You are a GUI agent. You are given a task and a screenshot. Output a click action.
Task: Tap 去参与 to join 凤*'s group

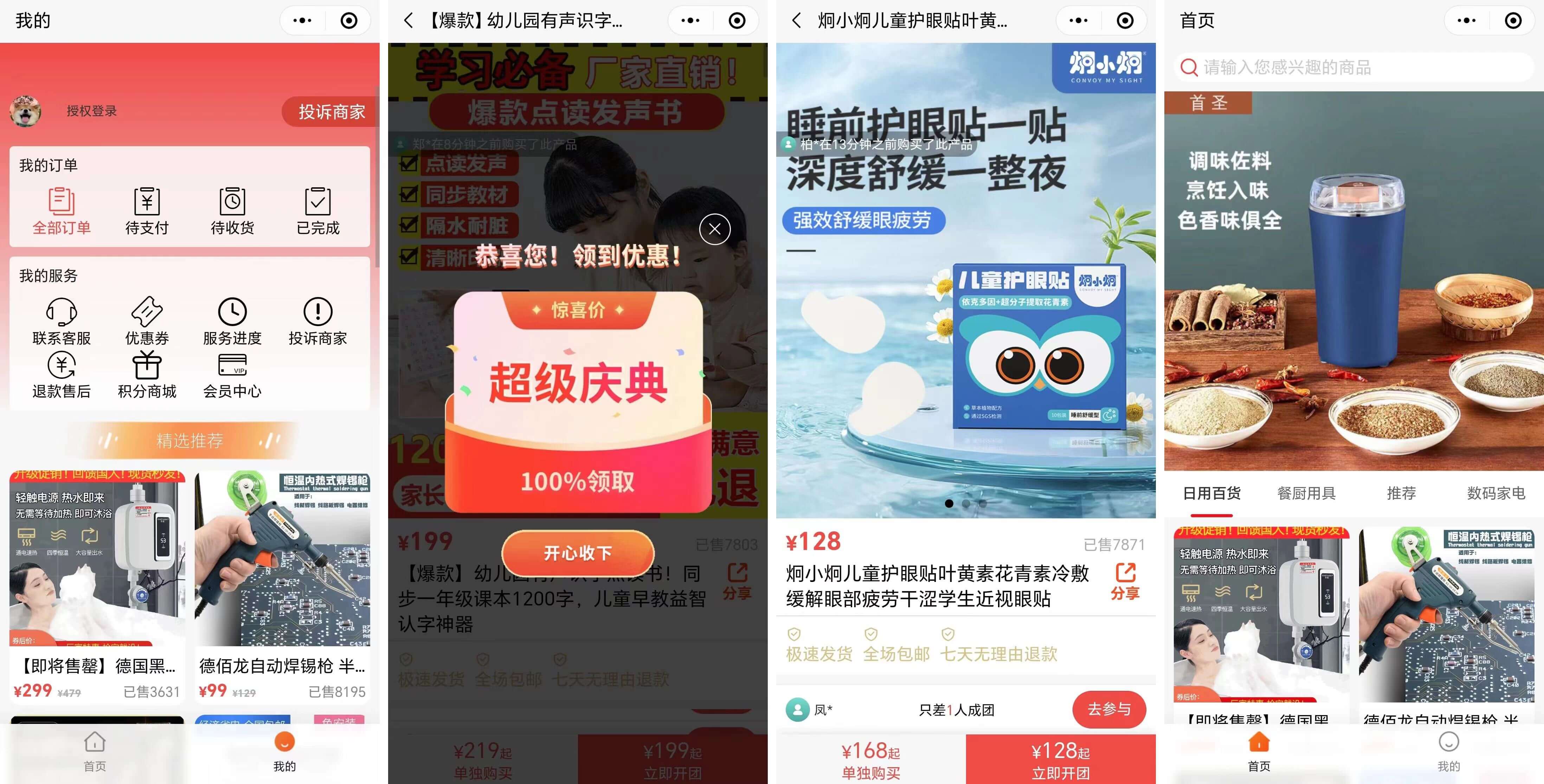pos(1109,709)
